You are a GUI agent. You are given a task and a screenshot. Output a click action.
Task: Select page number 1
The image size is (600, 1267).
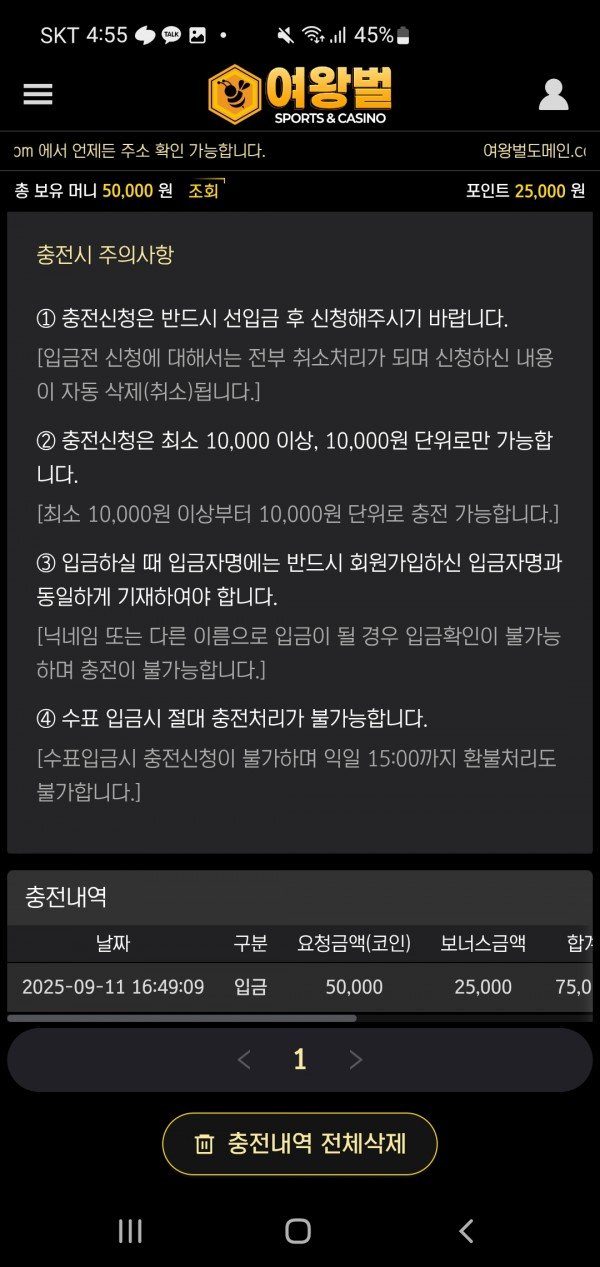(299, 1060)
